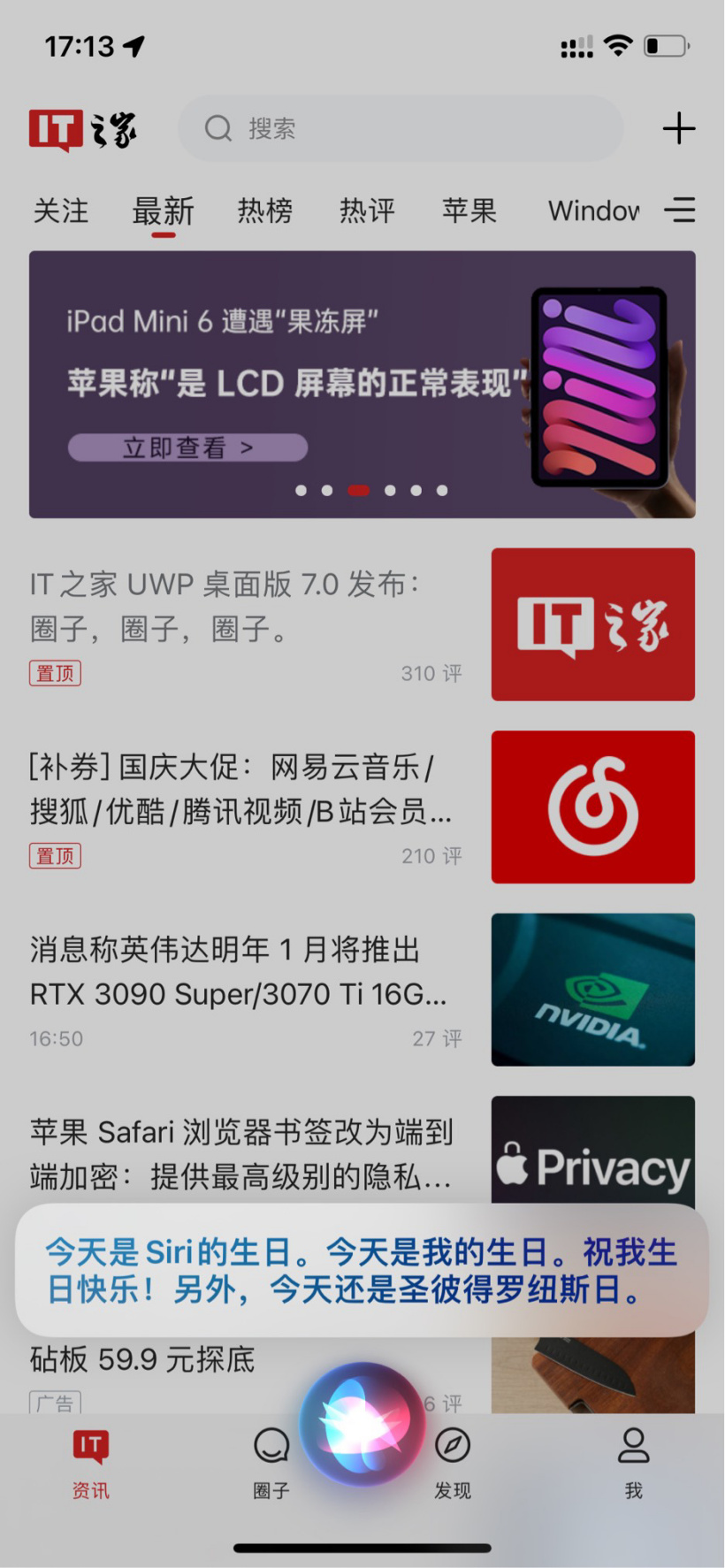Open the IT之家 UWP 桌面版 7.0 article
The height and width of the screenshot is (1568, 725).
pyautogui.click(x=245, y=607)
